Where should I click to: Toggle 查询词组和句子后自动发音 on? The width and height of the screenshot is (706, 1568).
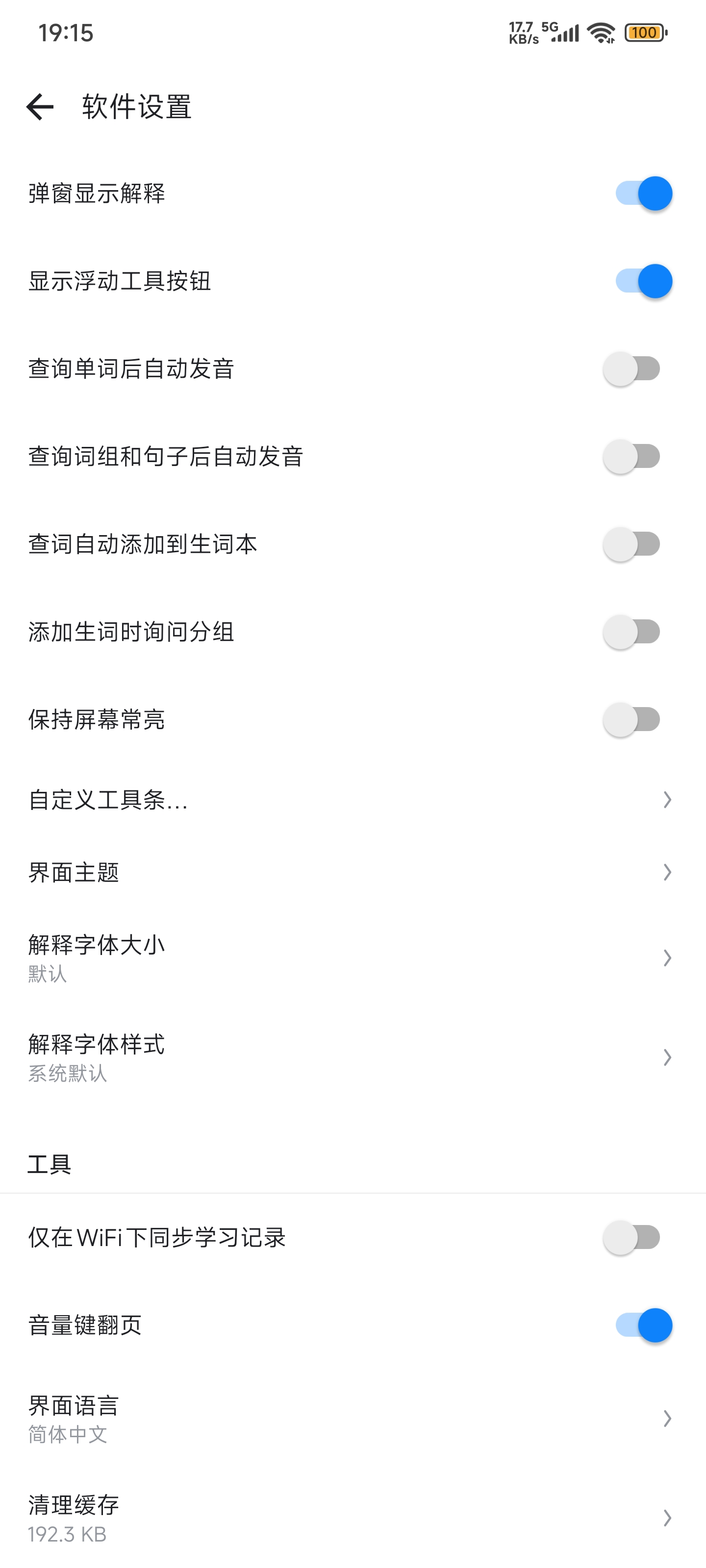632,457
